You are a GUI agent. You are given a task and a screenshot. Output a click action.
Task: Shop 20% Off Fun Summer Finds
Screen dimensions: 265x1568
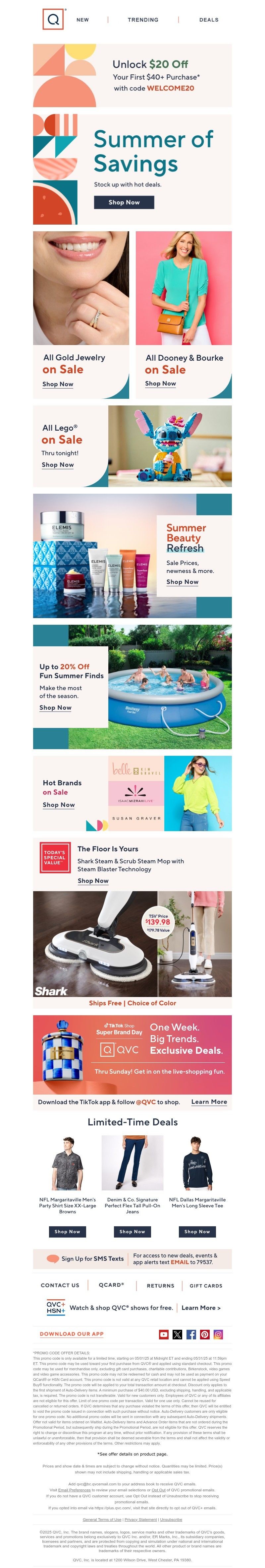55,707
